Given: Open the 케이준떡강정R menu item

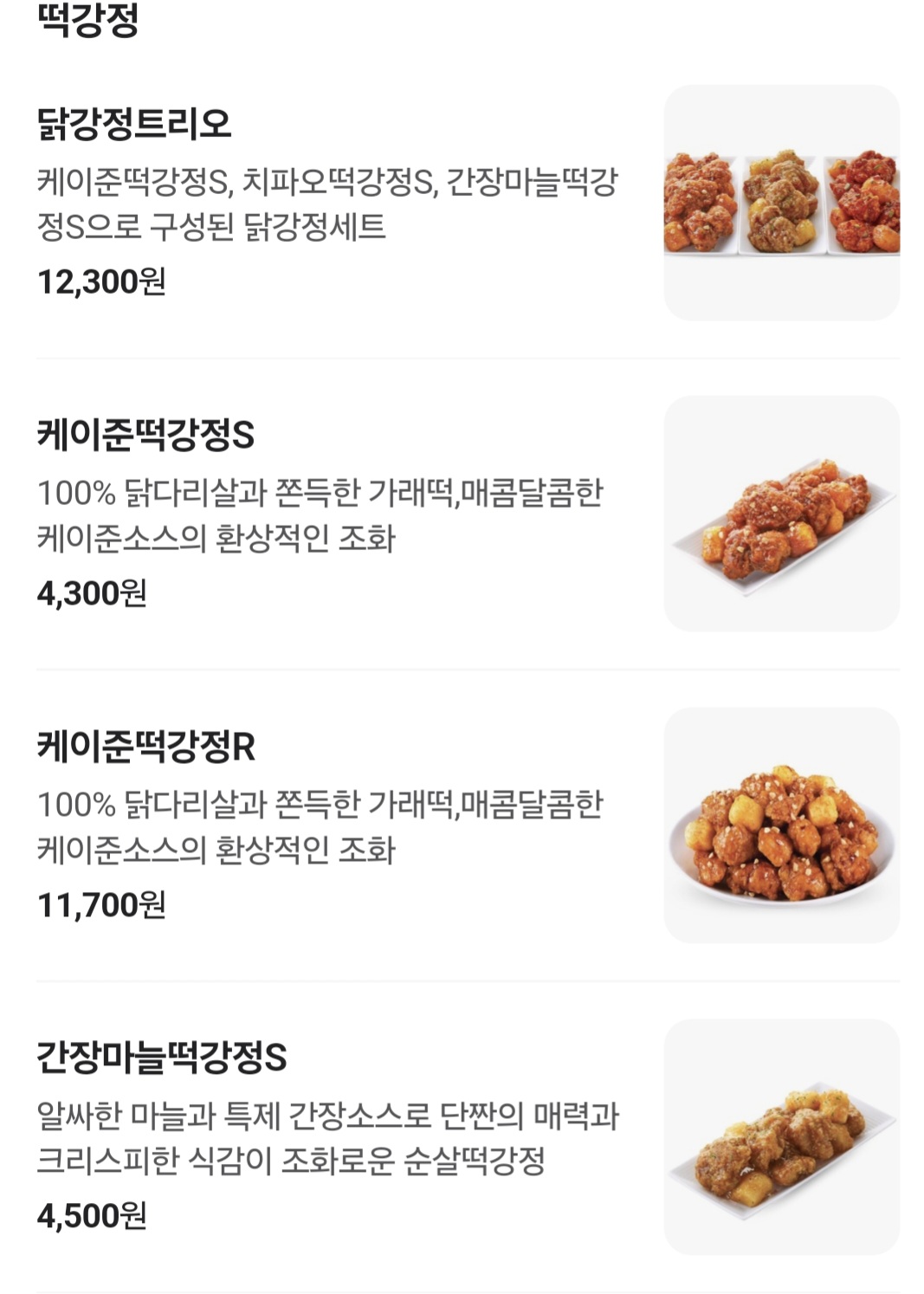Looking at the screenshot, I should click(x=468, y=825).
